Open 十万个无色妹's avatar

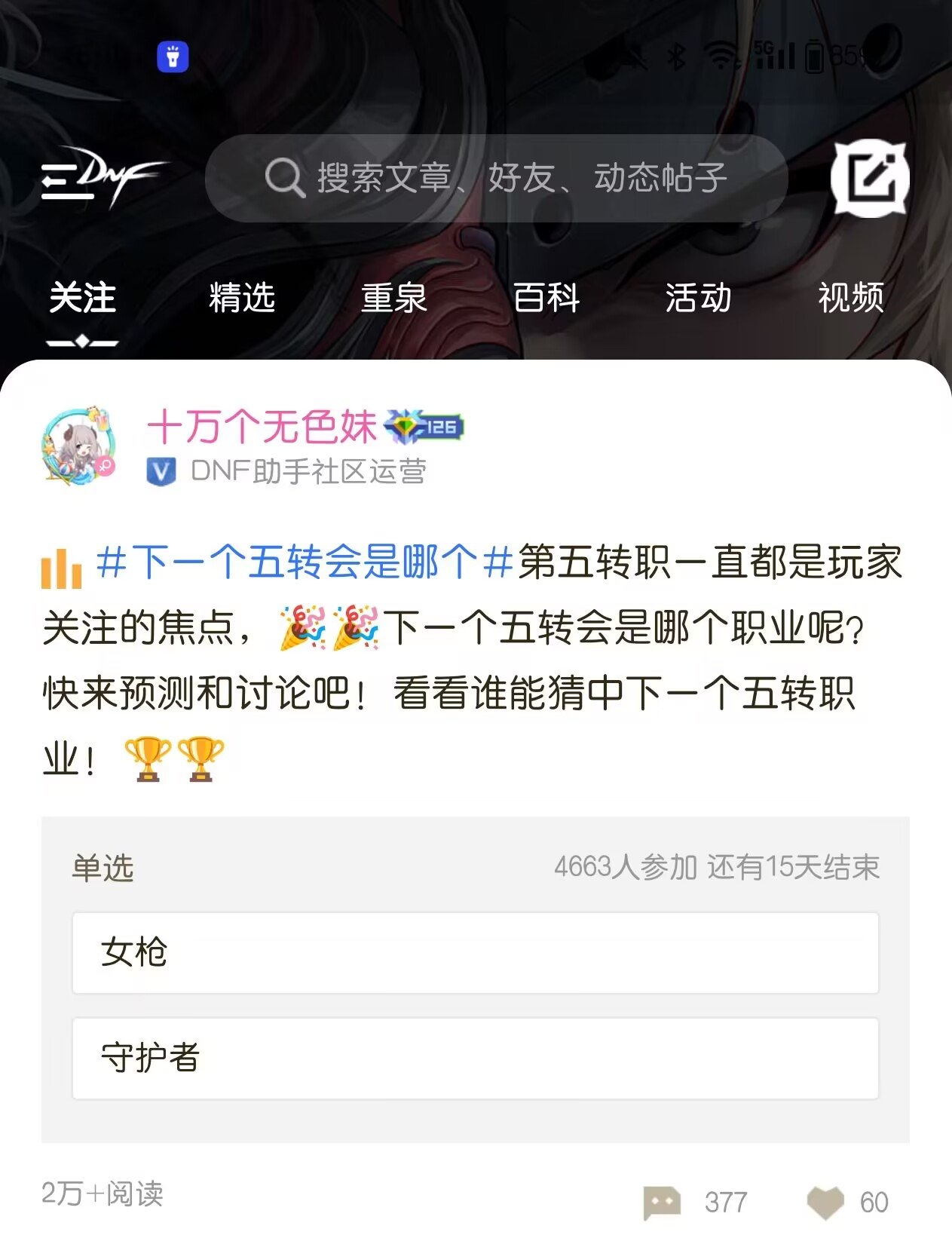point(79,446)
